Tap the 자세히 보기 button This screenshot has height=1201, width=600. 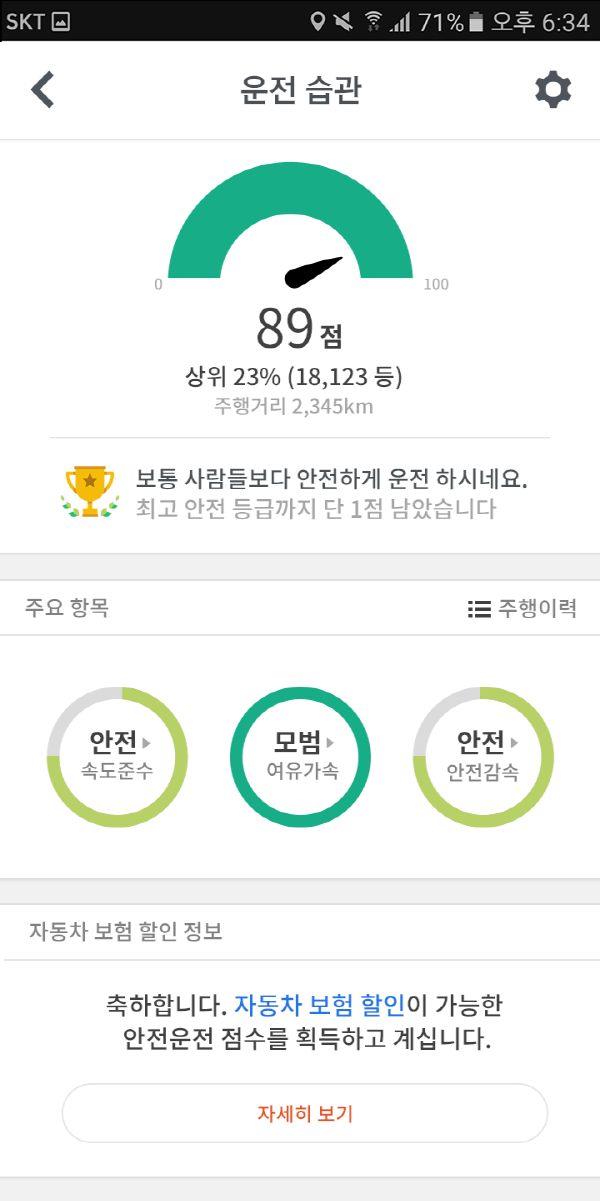(x=305, y=1113)
